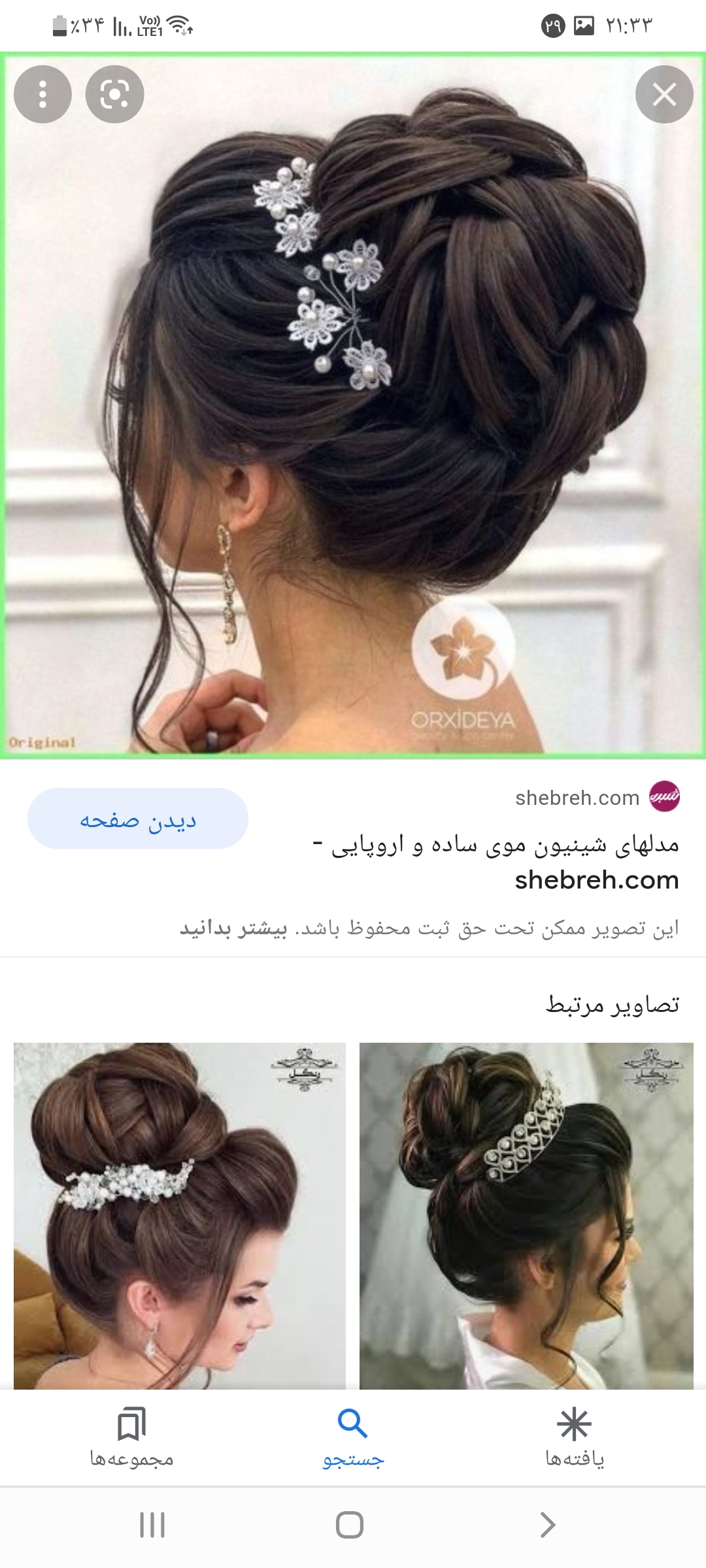Show recent apps from navigation bar

tap(152, 1525)
